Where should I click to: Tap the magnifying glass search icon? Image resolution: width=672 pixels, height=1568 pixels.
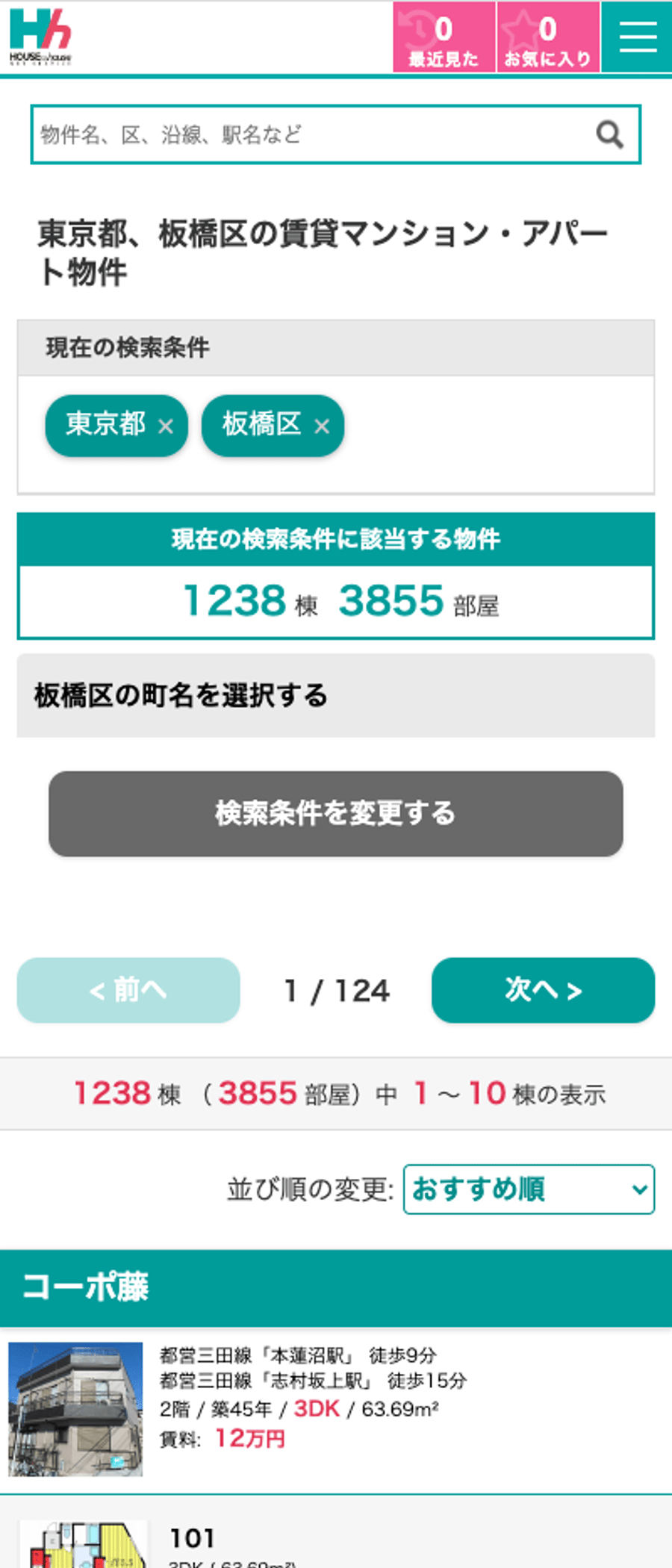tap(609, 135)
